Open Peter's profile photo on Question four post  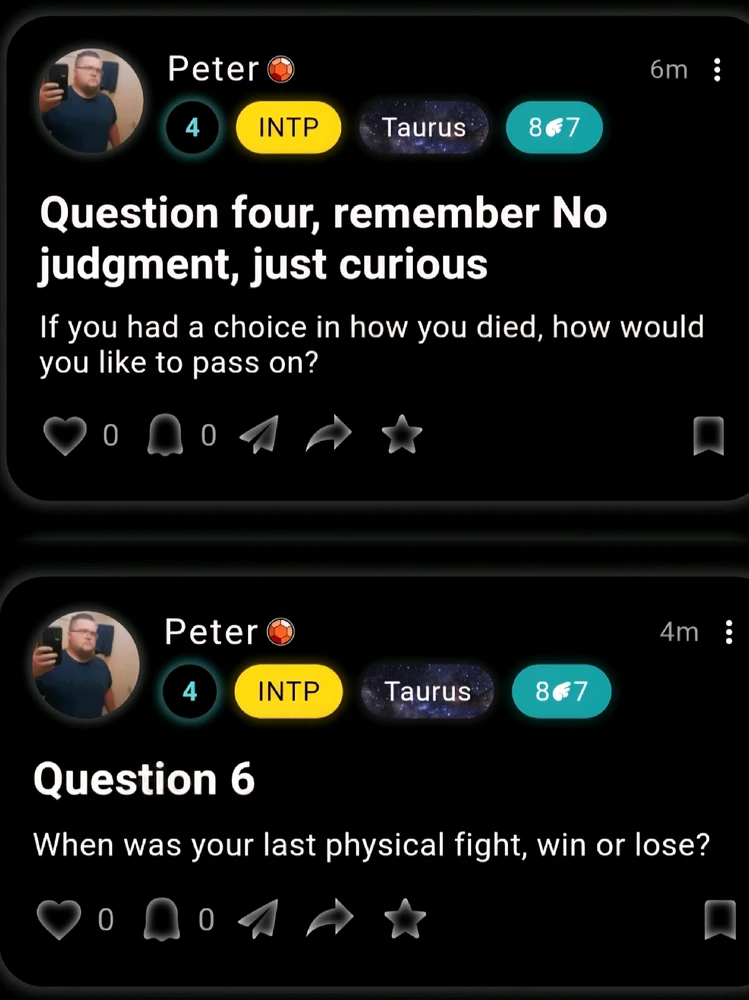[x=90, y=100]
